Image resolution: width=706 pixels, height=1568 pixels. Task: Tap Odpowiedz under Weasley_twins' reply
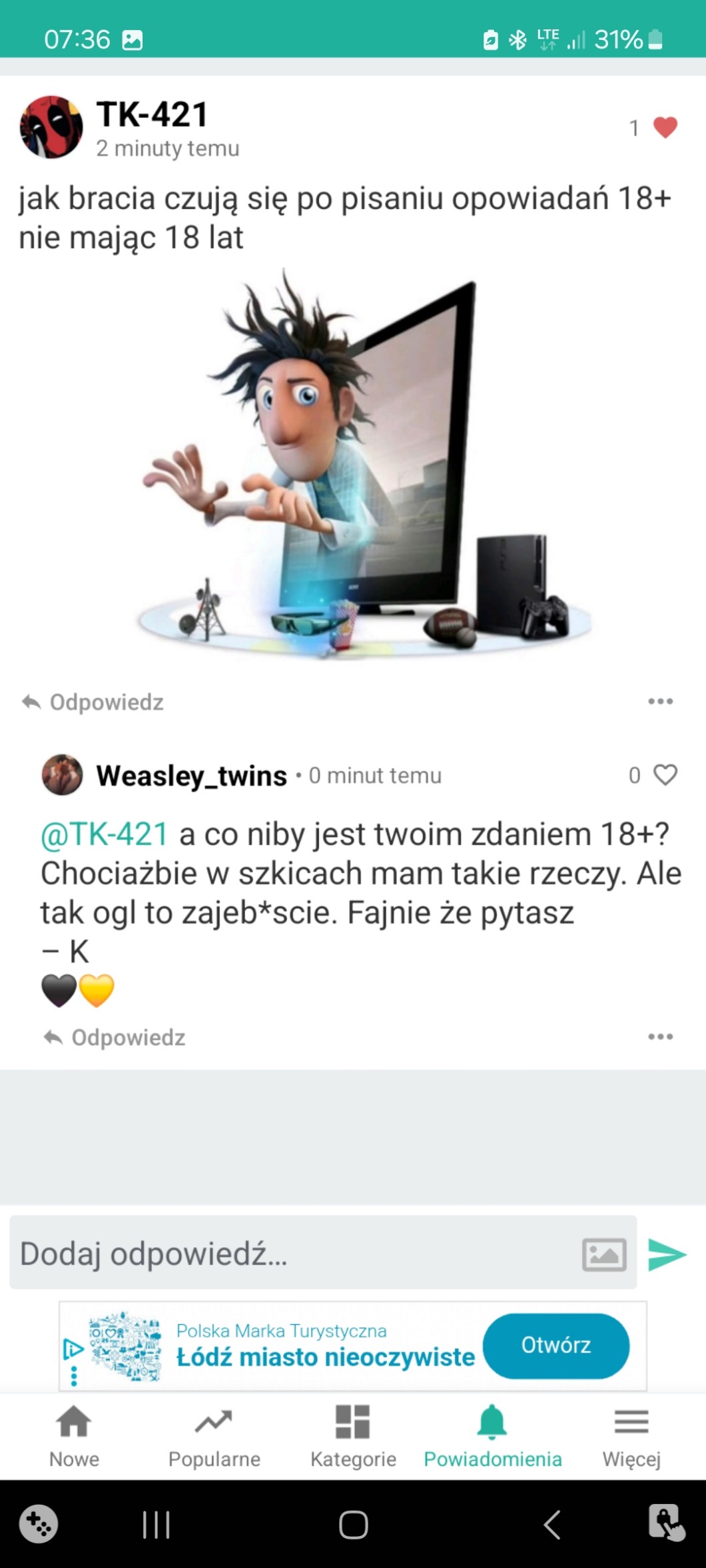coord(115,1037)
